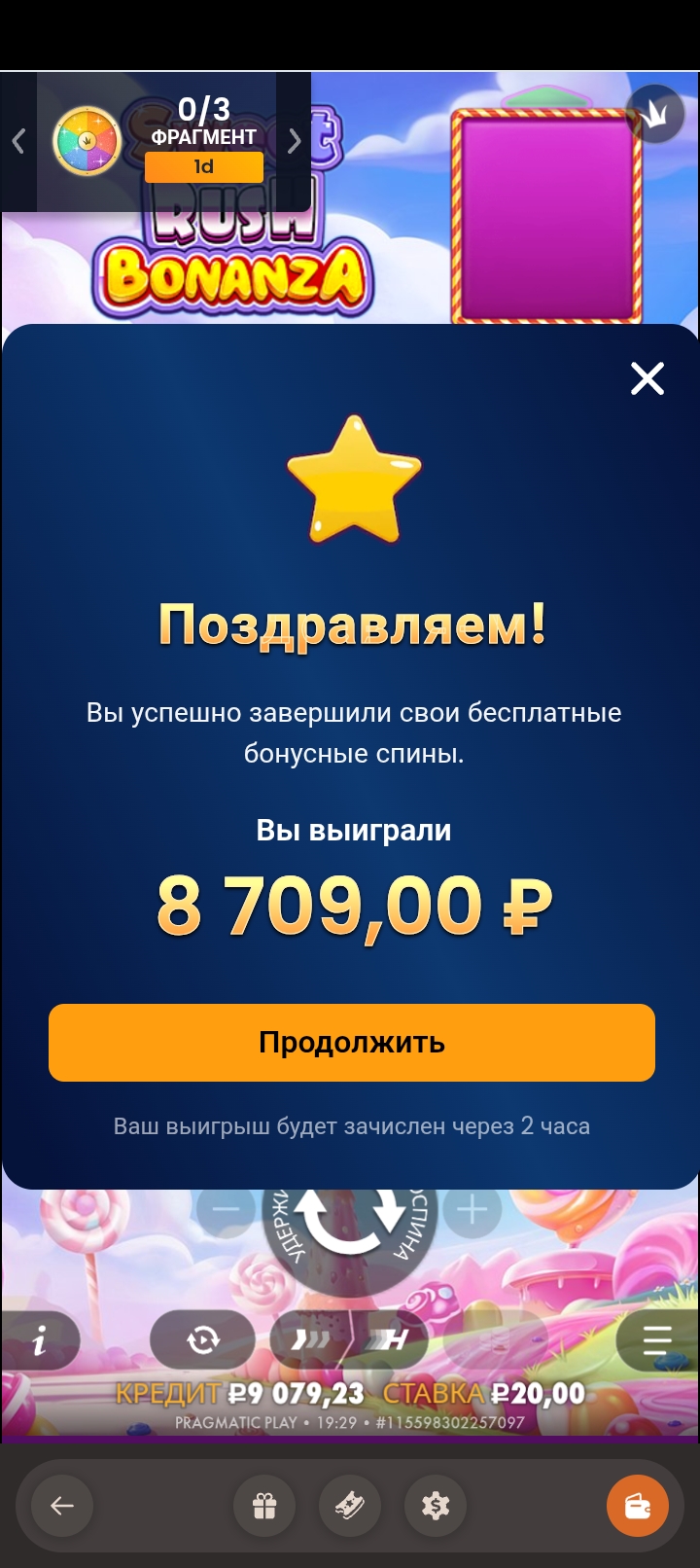Open the autoplay settings icon
Image resolution: width=700 pixels, height=1568 pixels.
pos(202,1340)
